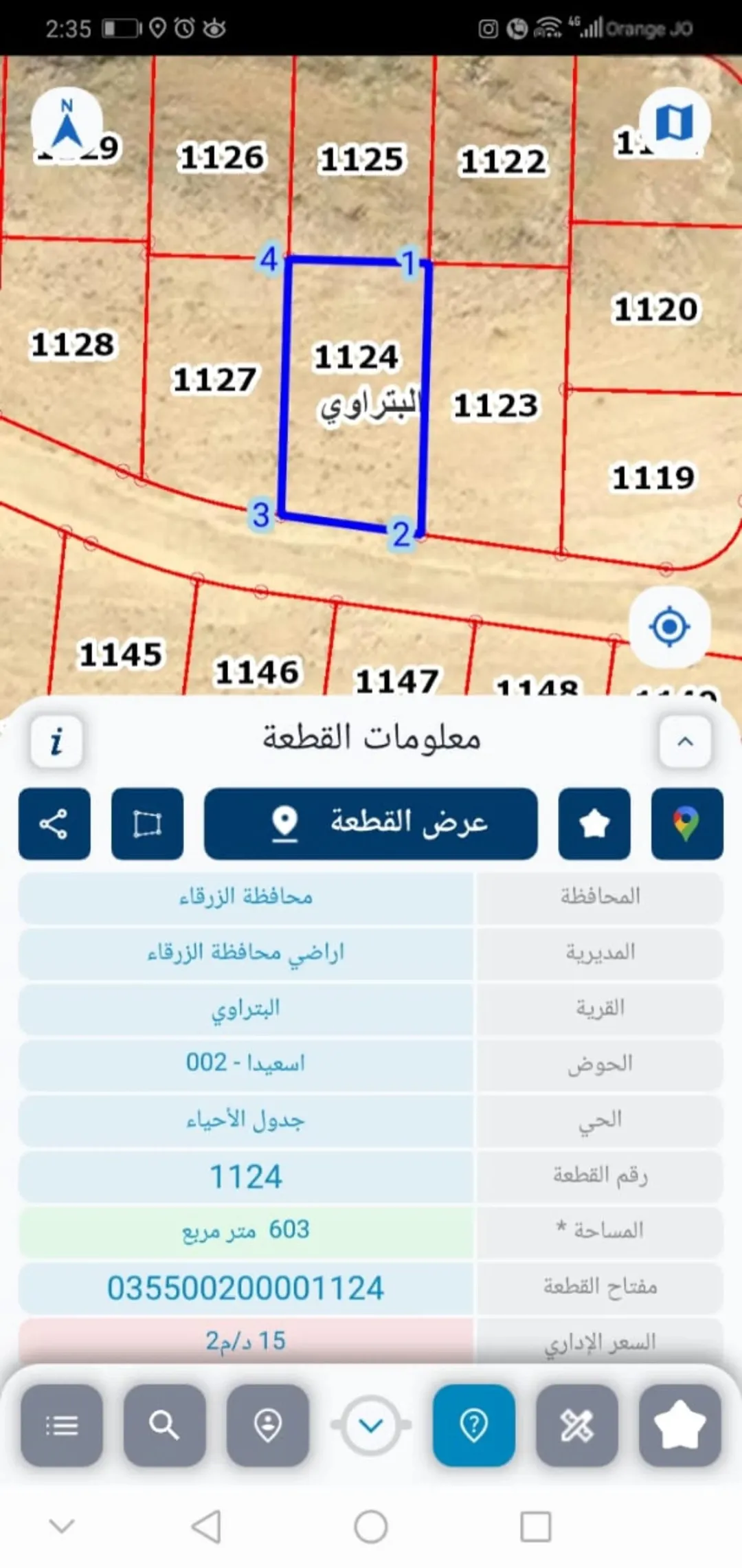
Task: Center map on my location
Action: pos(670,627)
